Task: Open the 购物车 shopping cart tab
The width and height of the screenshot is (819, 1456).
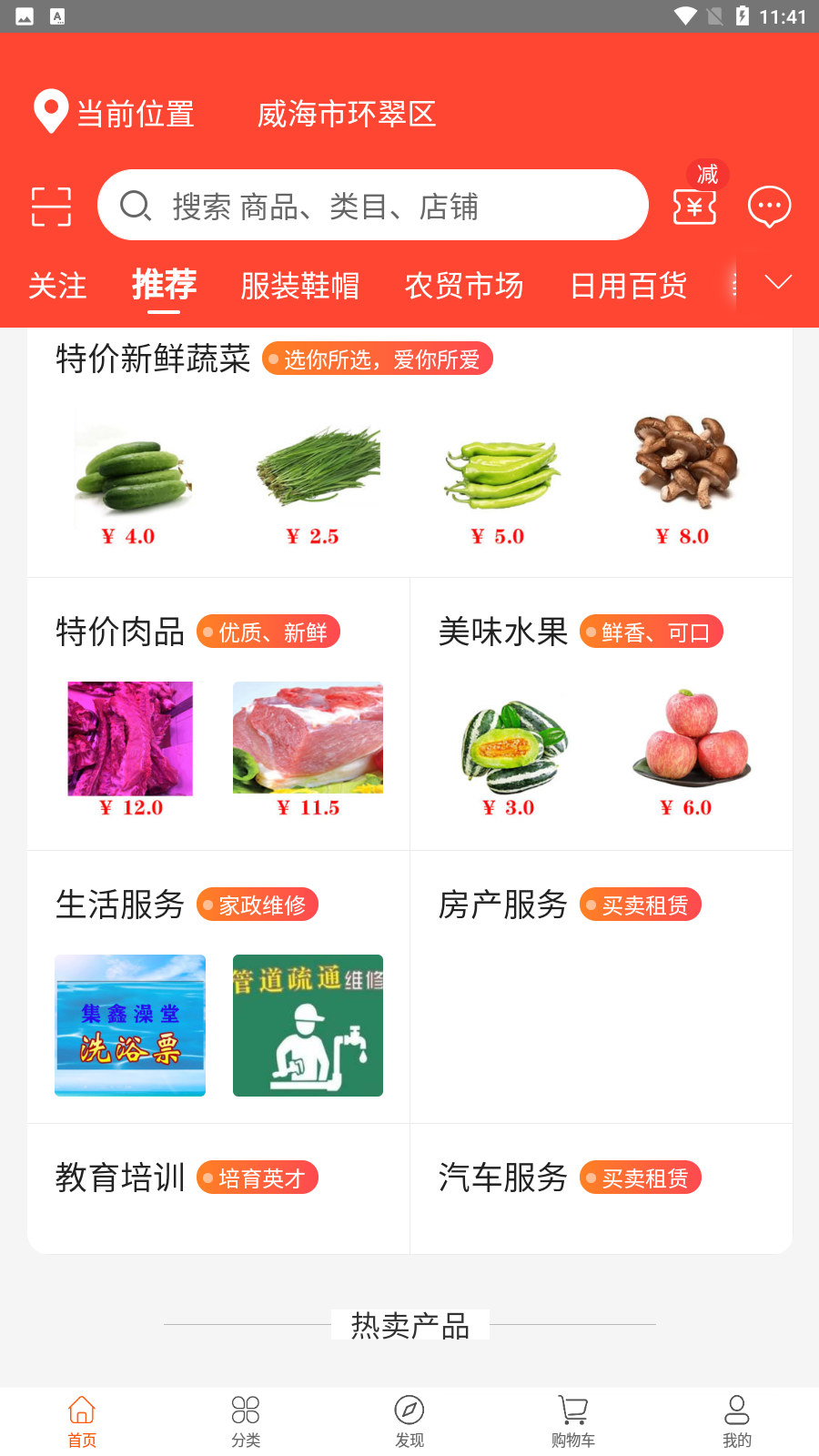Action: [x=573, y=1421]
